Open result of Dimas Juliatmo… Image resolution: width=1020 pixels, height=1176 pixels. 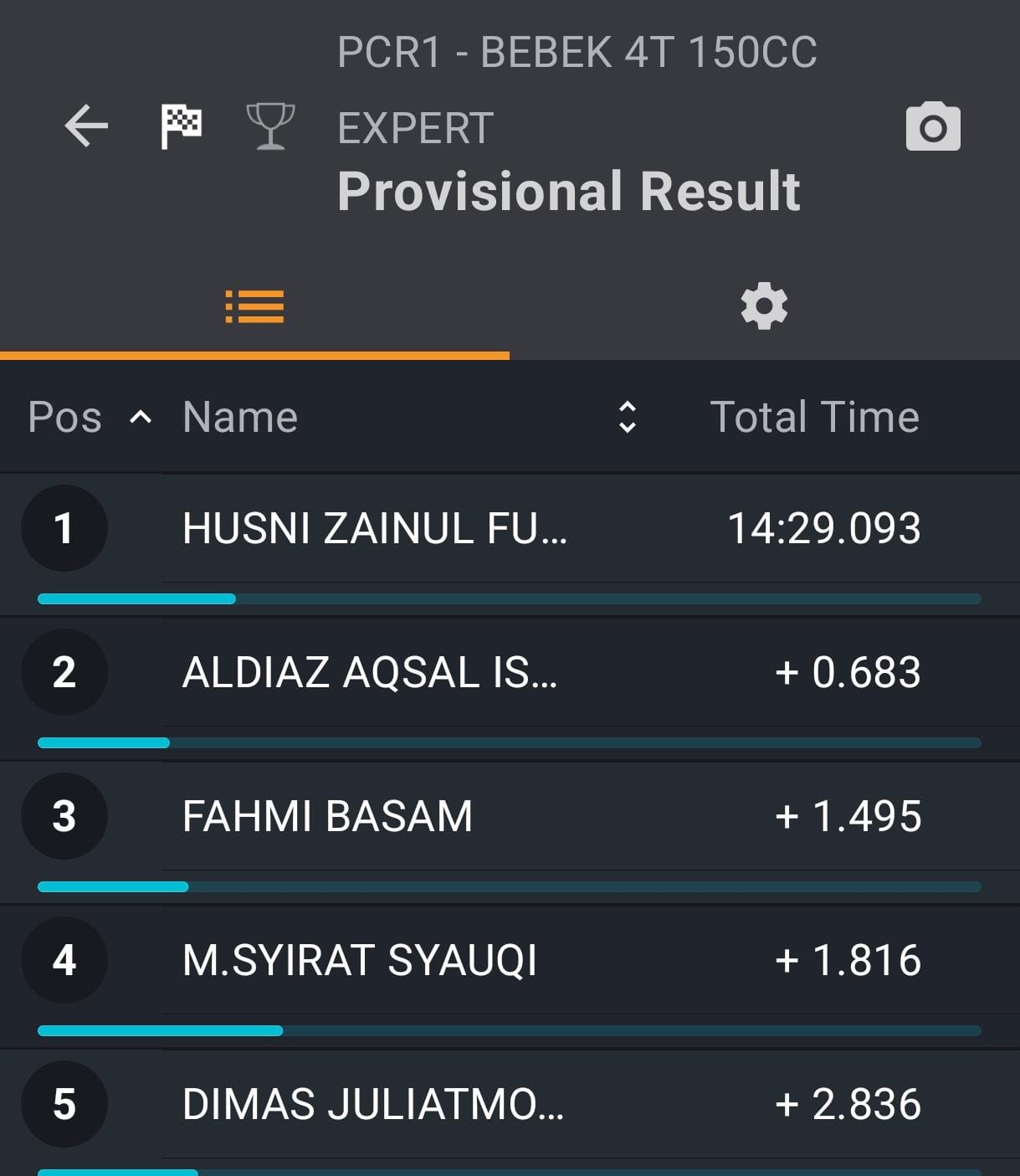click(x=510, y=1113)
